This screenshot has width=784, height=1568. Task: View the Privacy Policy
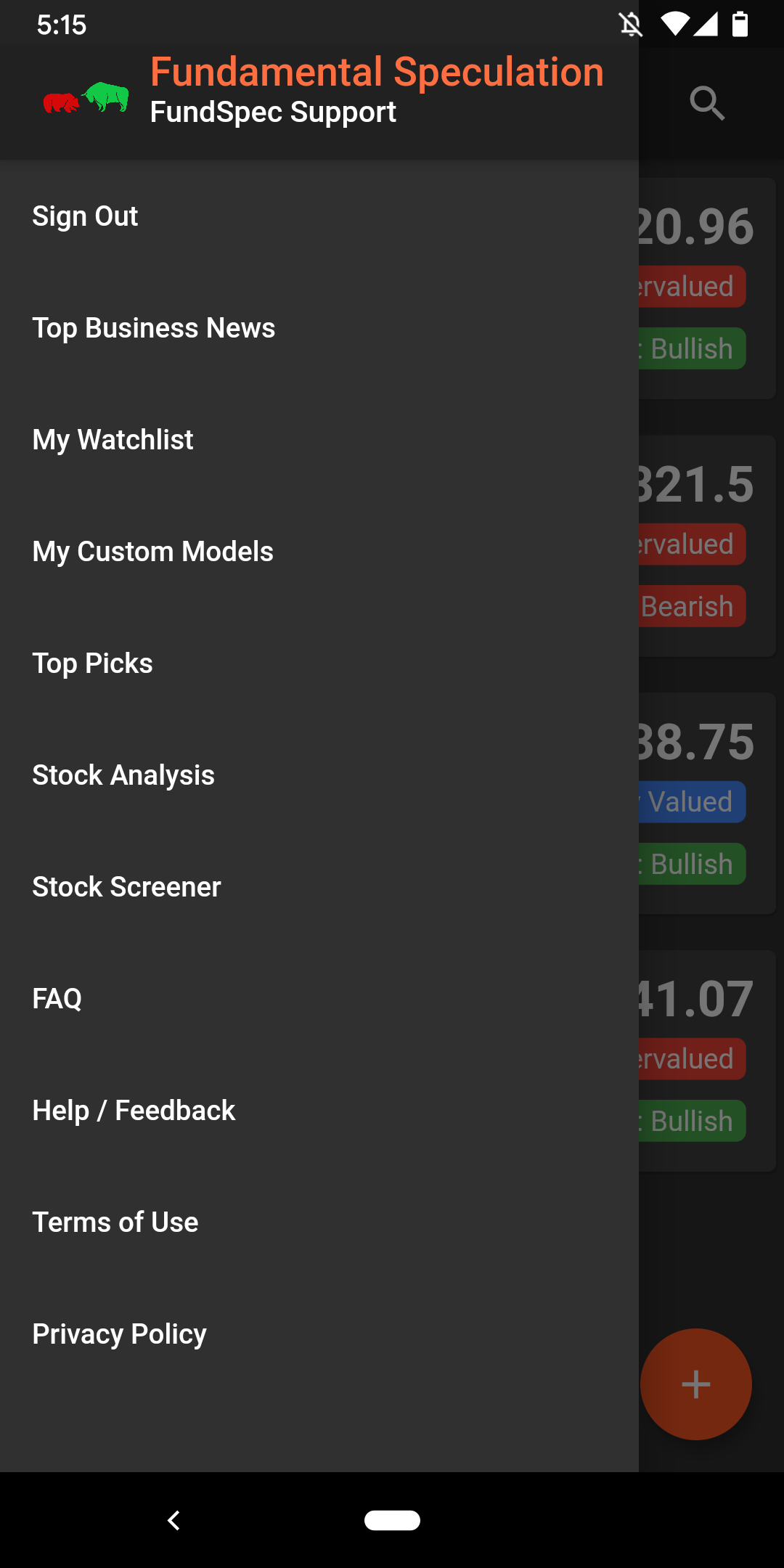point(118,1334)
